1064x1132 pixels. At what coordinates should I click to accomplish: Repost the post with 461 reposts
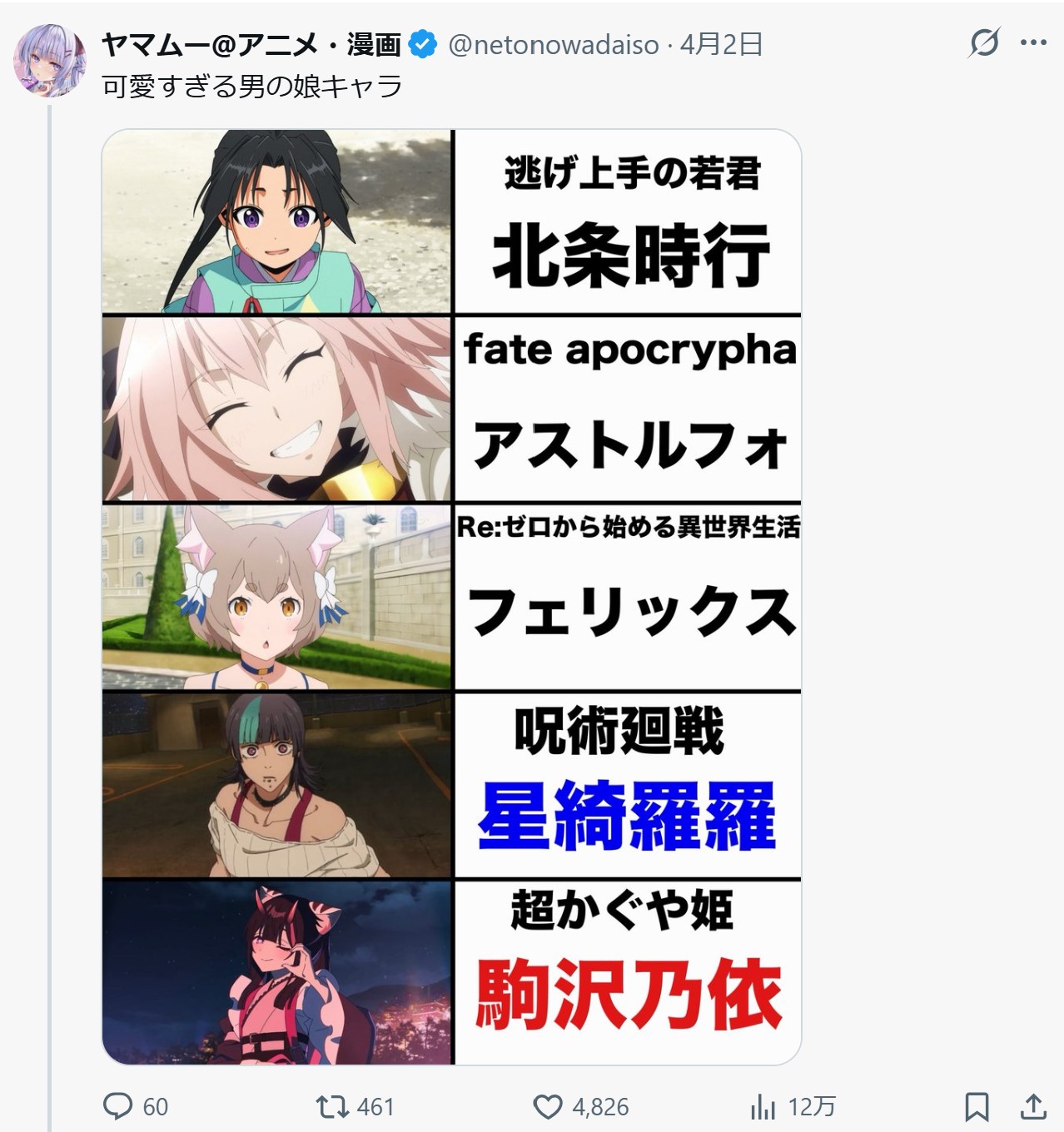[x=331, y=1106]
